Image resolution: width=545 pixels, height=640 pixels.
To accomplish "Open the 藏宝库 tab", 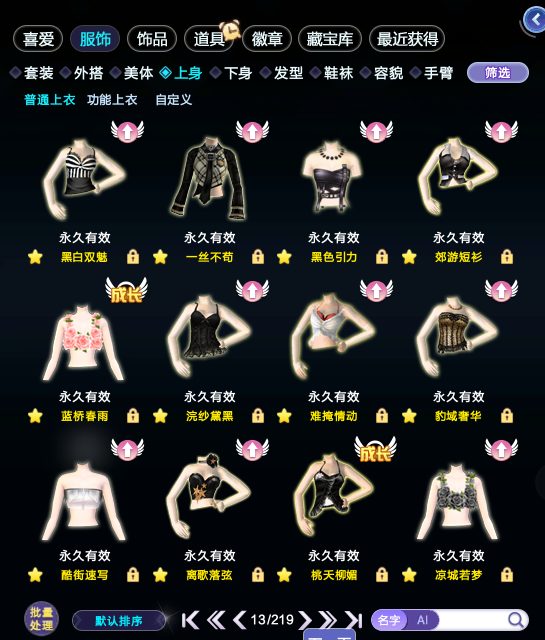I will 330,39.
